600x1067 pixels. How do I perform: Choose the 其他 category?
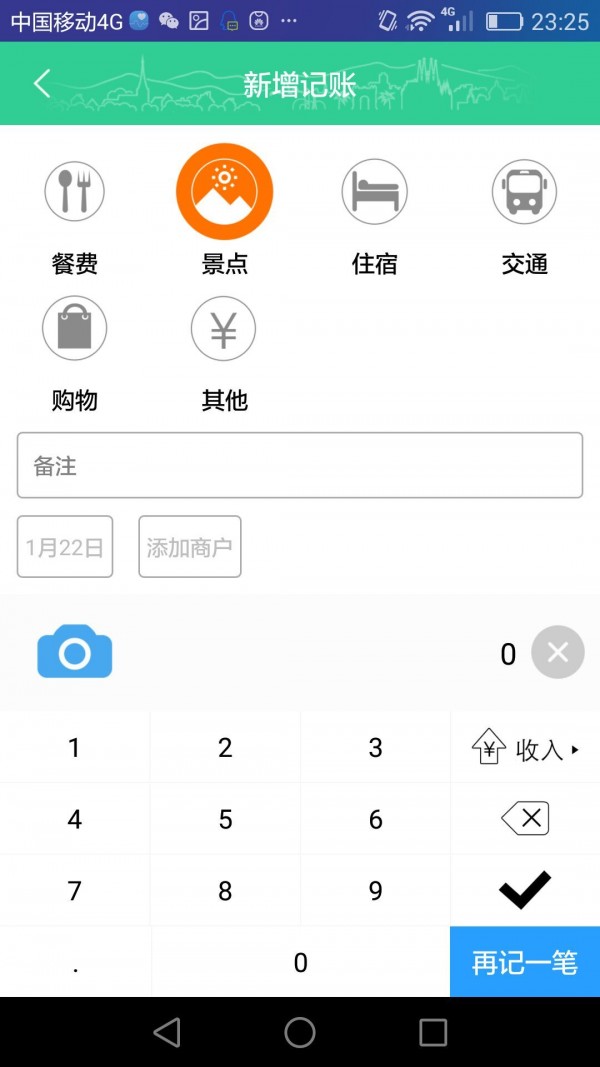[x=224, y=328]
